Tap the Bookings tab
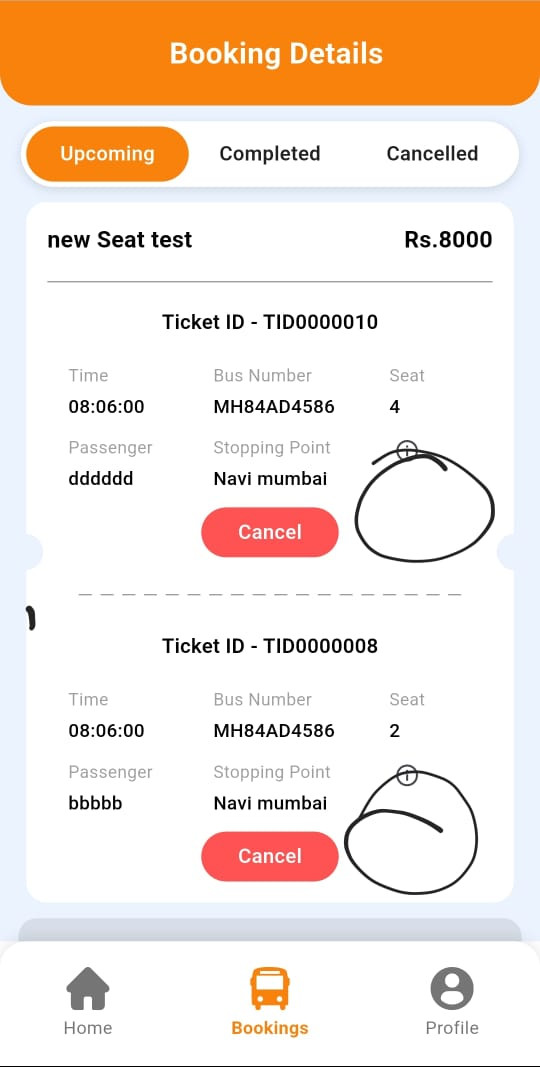 point(270,1000)
